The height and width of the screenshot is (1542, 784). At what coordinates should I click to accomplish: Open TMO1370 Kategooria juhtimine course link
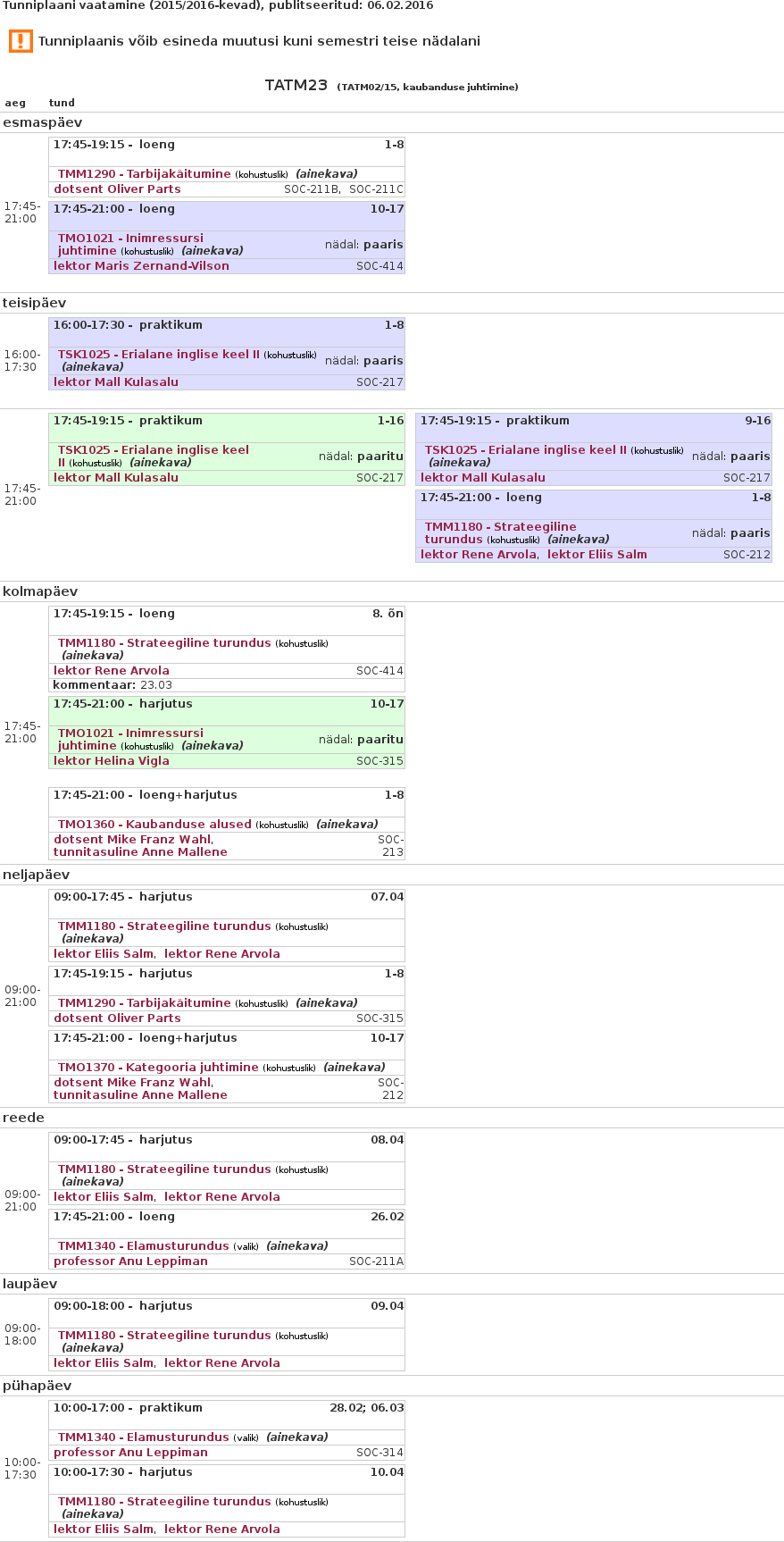point(157,1068)
